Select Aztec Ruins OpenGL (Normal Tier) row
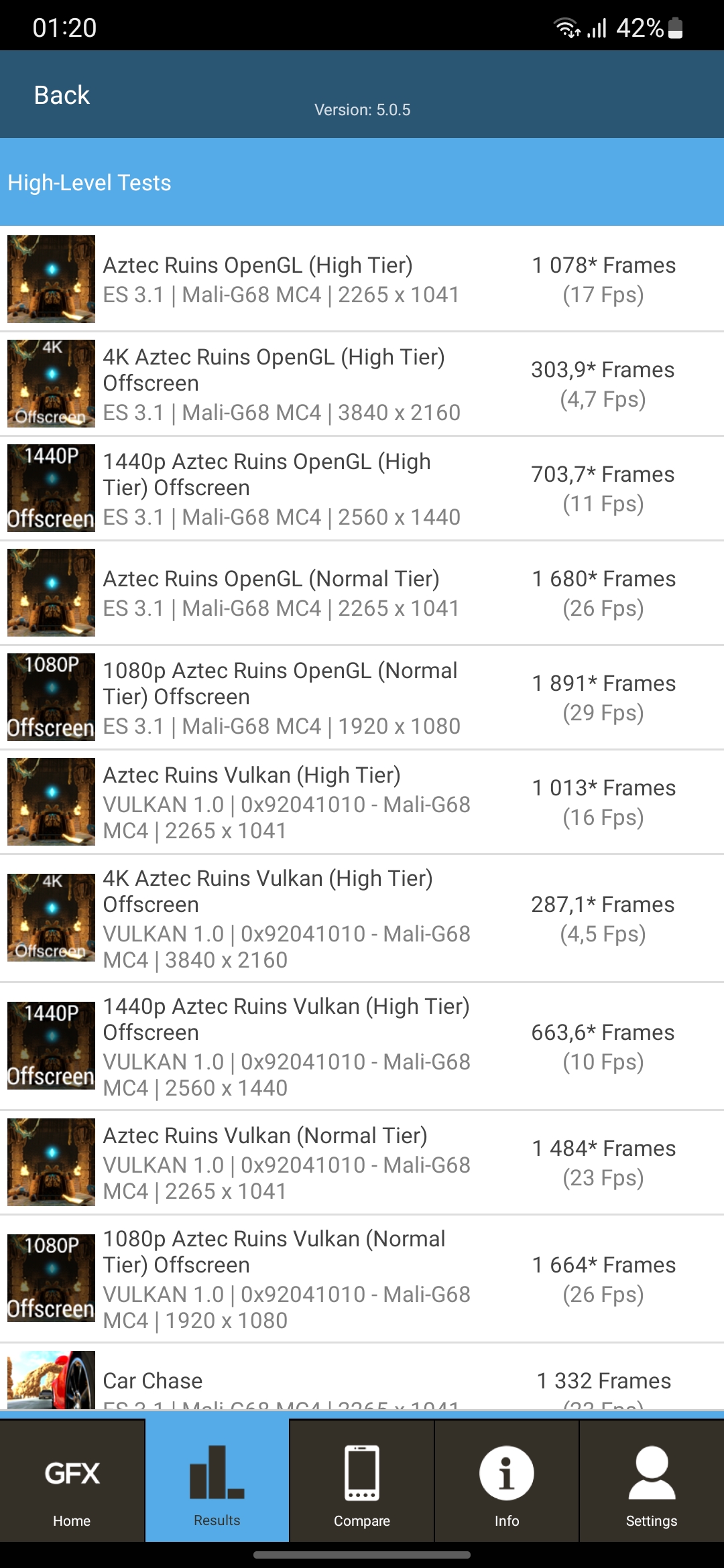Viewport: 724px width, 1568px height. [x=362, y=593]
